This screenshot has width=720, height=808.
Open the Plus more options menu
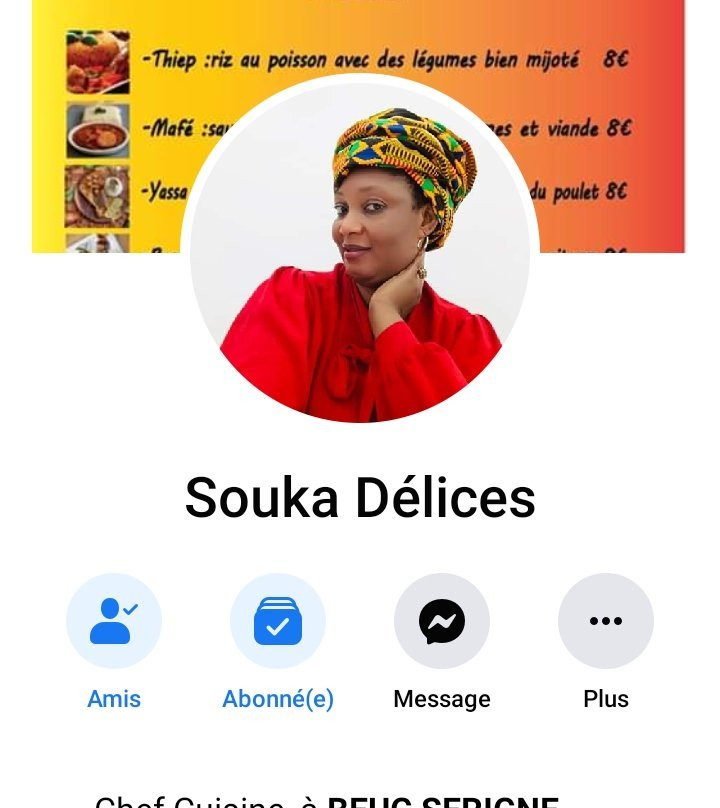[606, 621]
